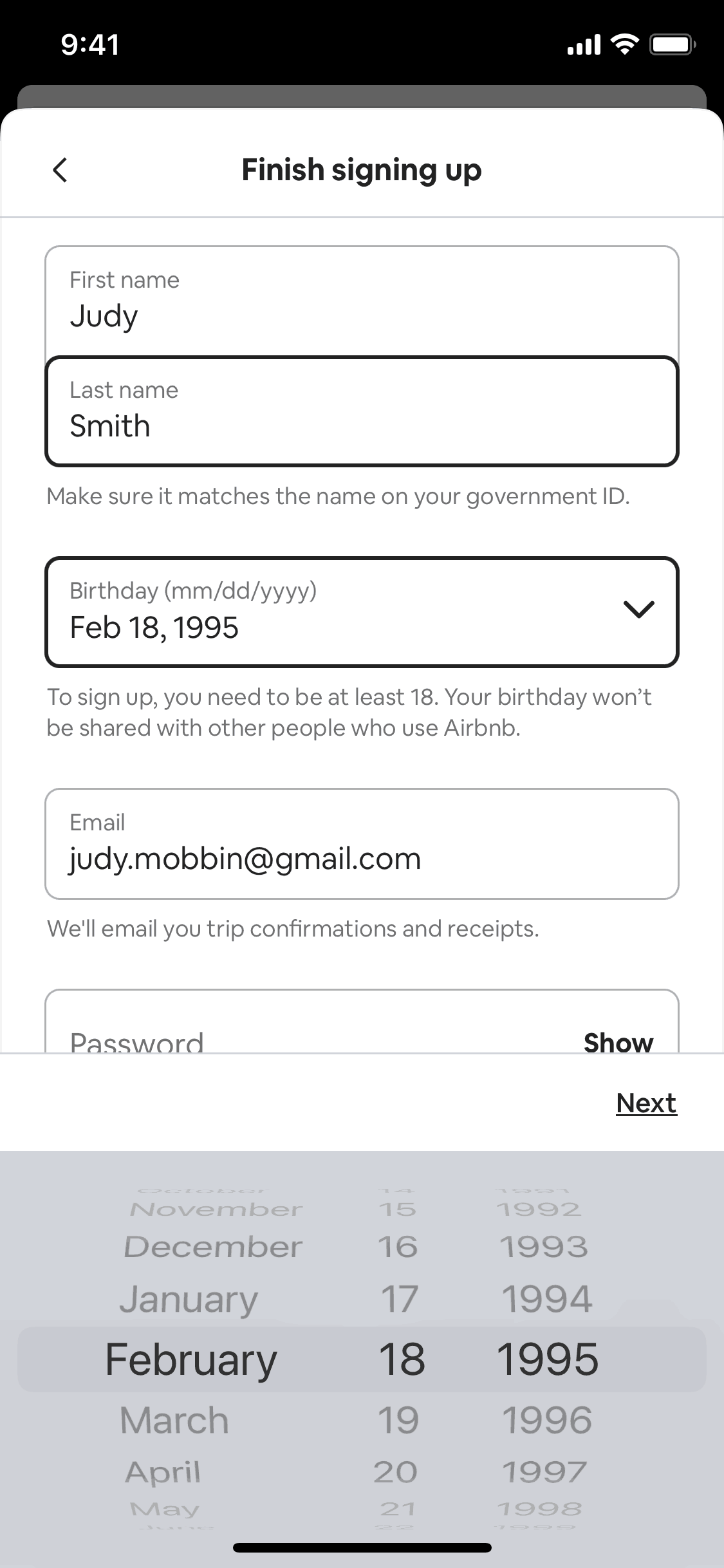Edit the First name field
Screen dimensions: 724x1568
(x=361, y=301)
